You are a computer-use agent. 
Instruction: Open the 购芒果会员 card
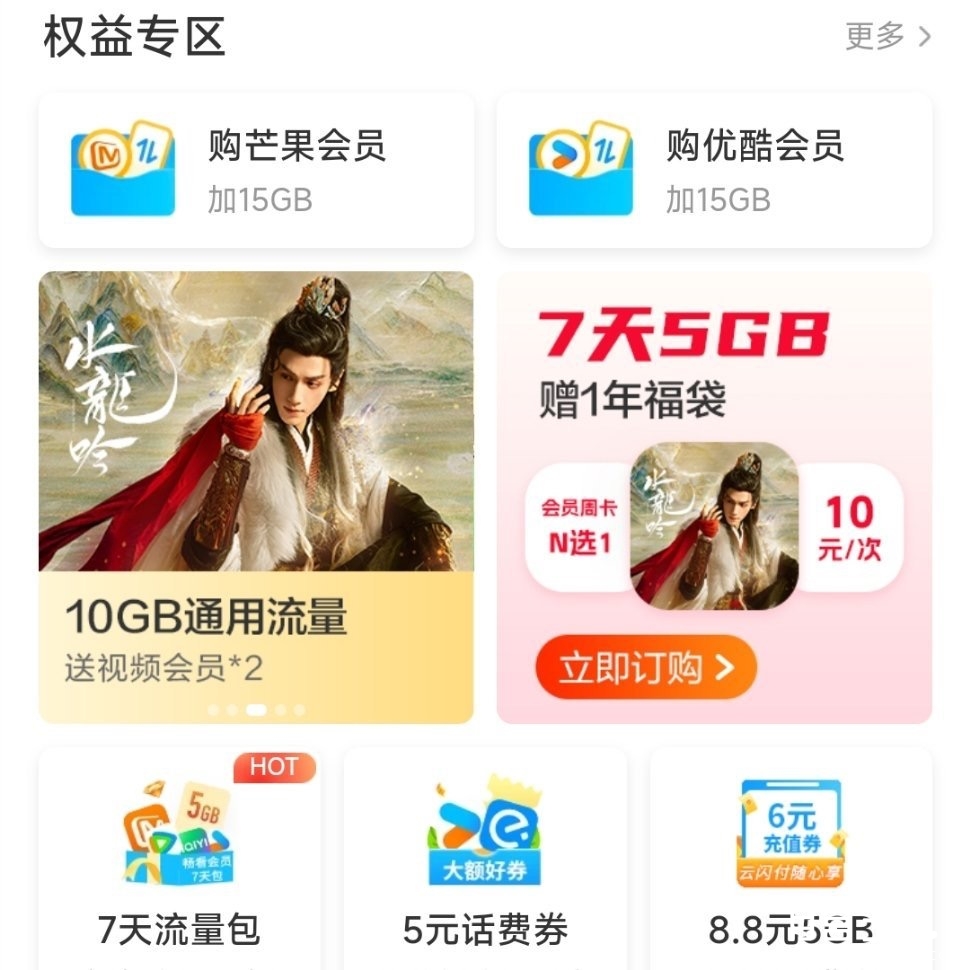tap(256, 170)
